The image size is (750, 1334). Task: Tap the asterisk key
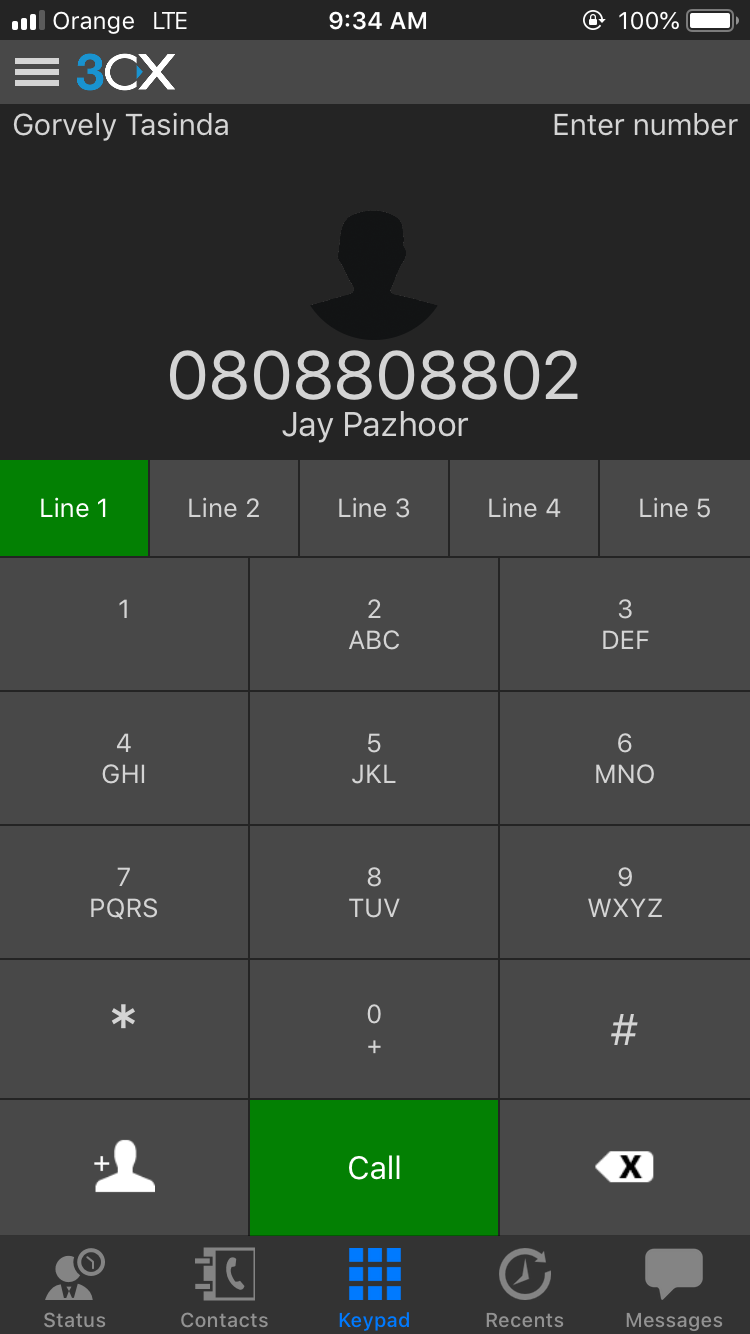click(124, 1028)
